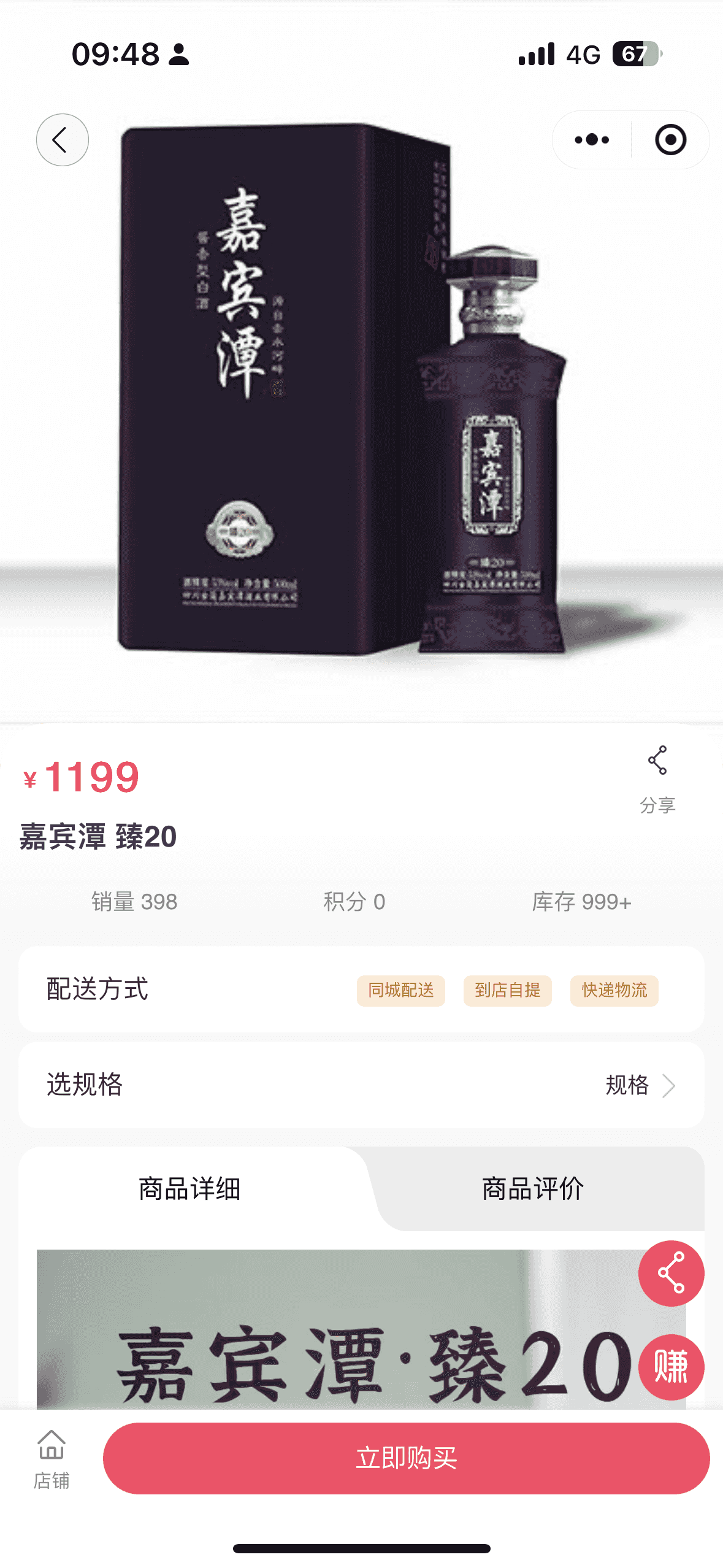The height and width of the screenshot is (1568, 723).
Task: Tap the red 赚 floating button
Action: point(671,1367)
